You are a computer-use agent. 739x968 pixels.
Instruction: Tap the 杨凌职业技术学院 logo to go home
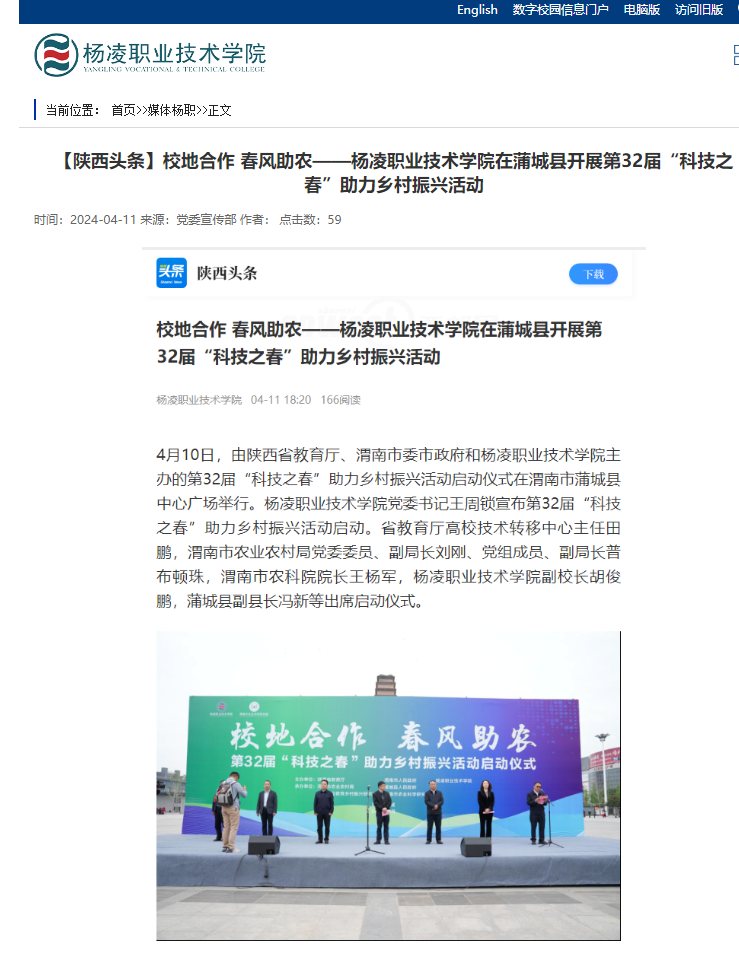(150, 55)
